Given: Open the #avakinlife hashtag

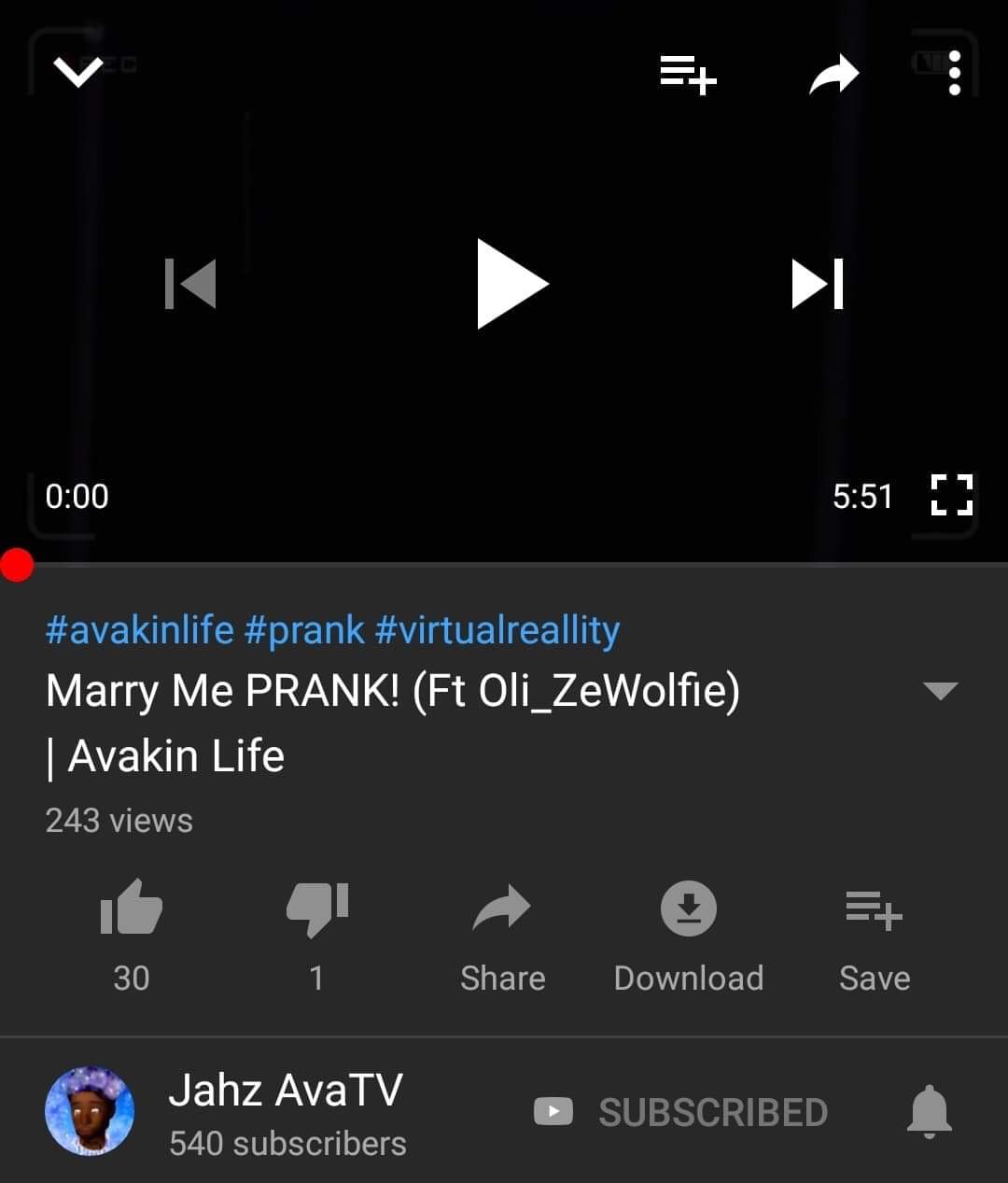Looking at the screenshot, I should tap(139, 630).
